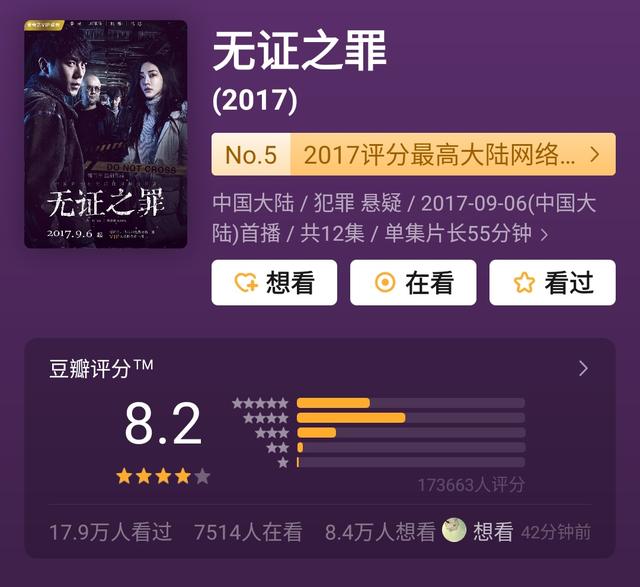Mark the show as 想看
The width and height of the screenshot is (640, 587).
[274, 283]
